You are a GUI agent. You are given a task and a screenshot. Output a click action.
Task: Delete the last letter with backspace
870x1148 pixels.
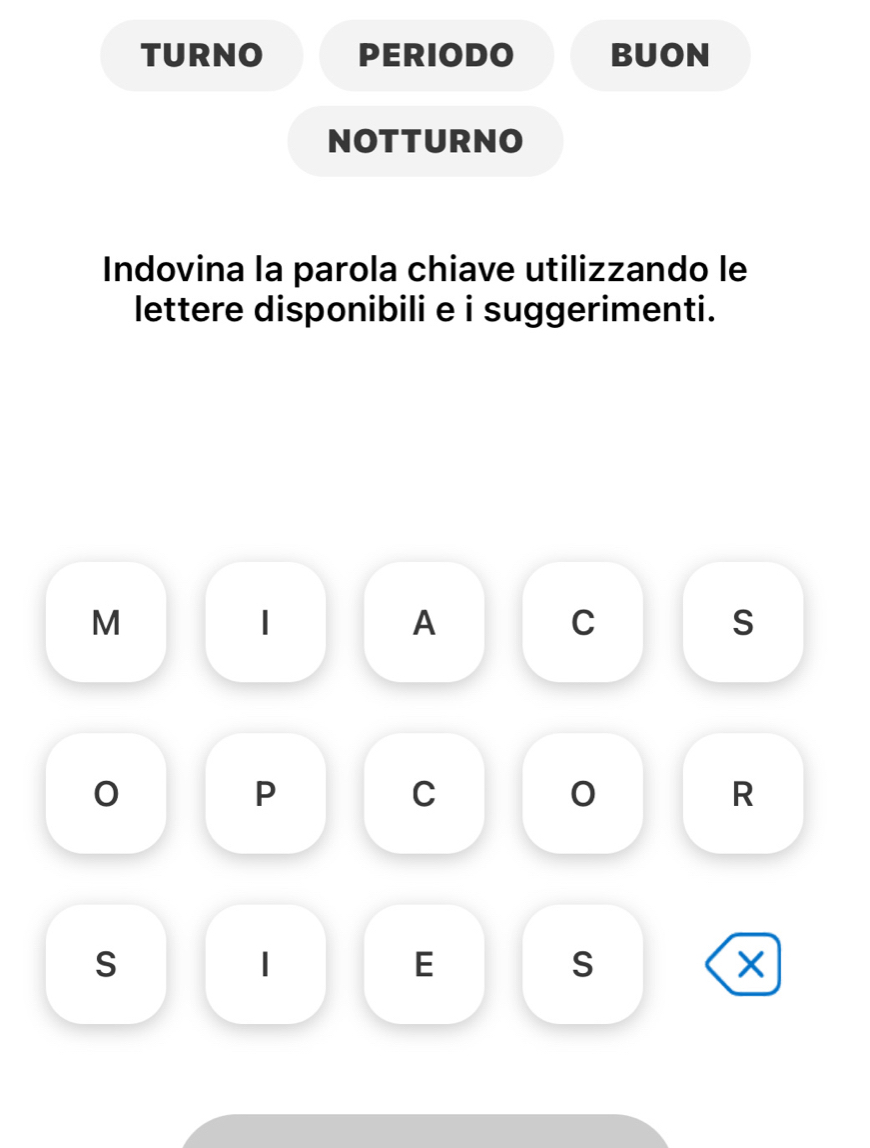pyautogui.click(x=743, y=964)
